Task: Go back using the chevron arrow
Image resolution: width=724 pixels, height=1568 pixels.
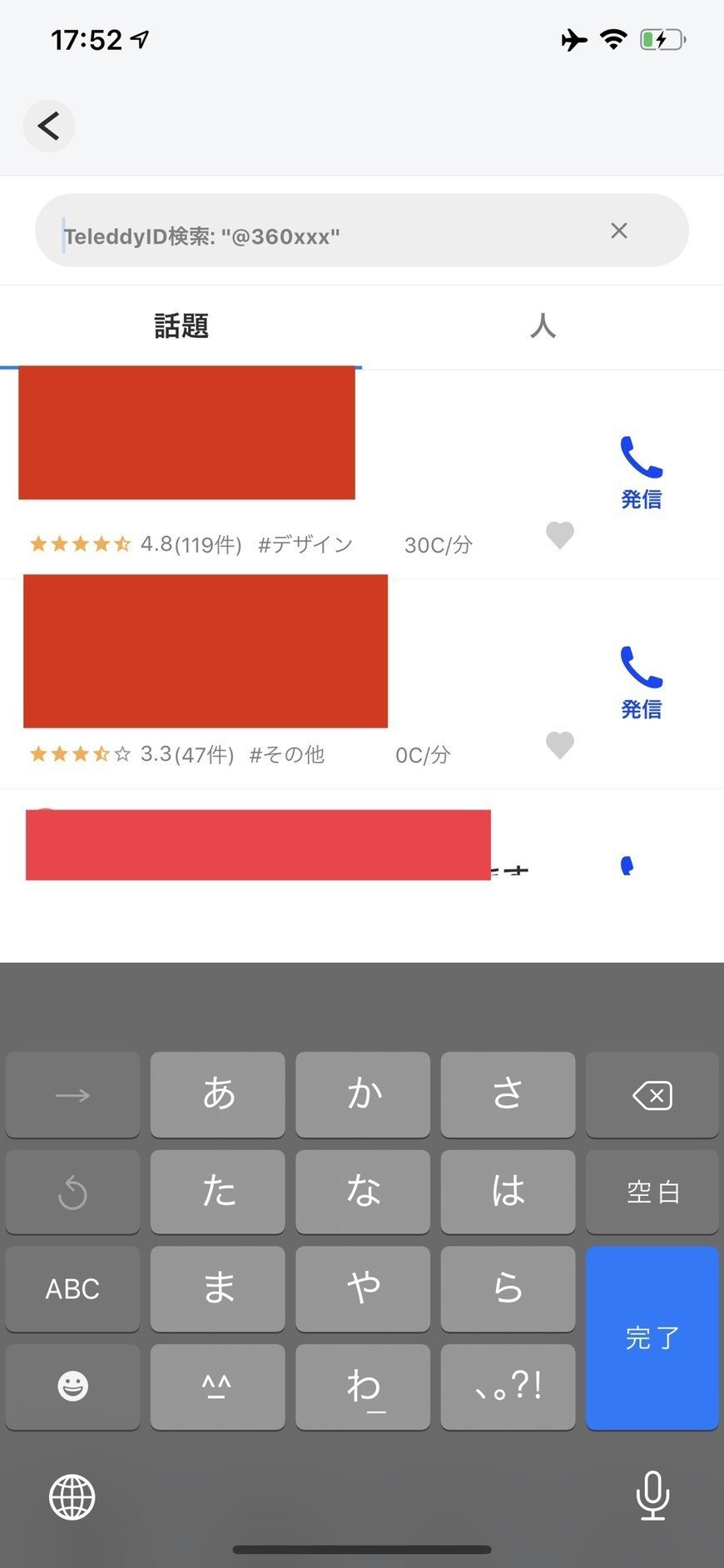Action: click(x=48, y=127)
